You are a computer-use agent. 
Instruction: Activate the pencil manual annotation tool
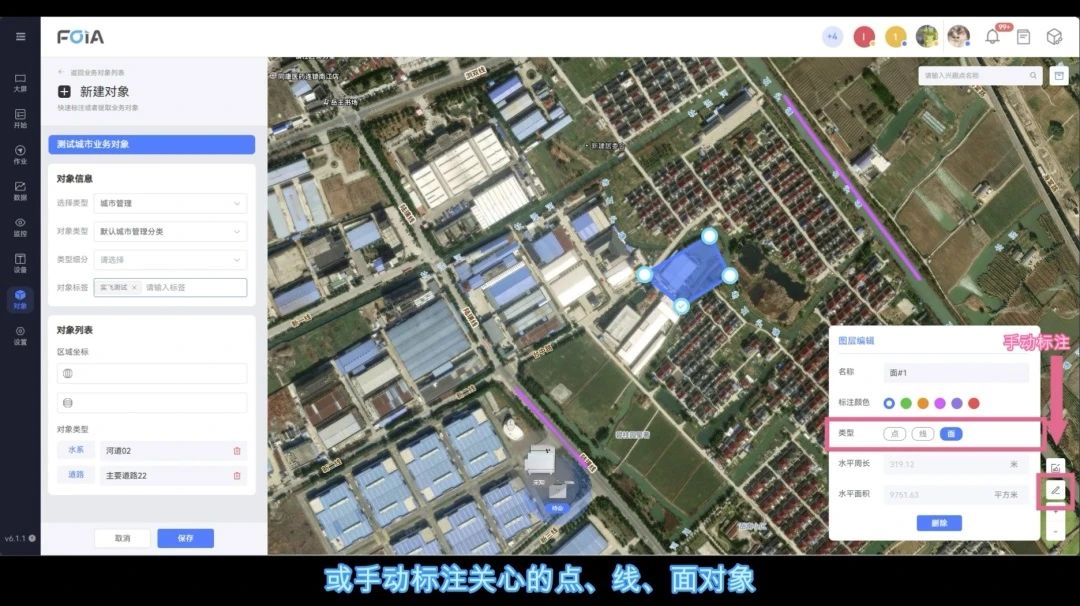pyautogui.click(x=1055, y=491)
